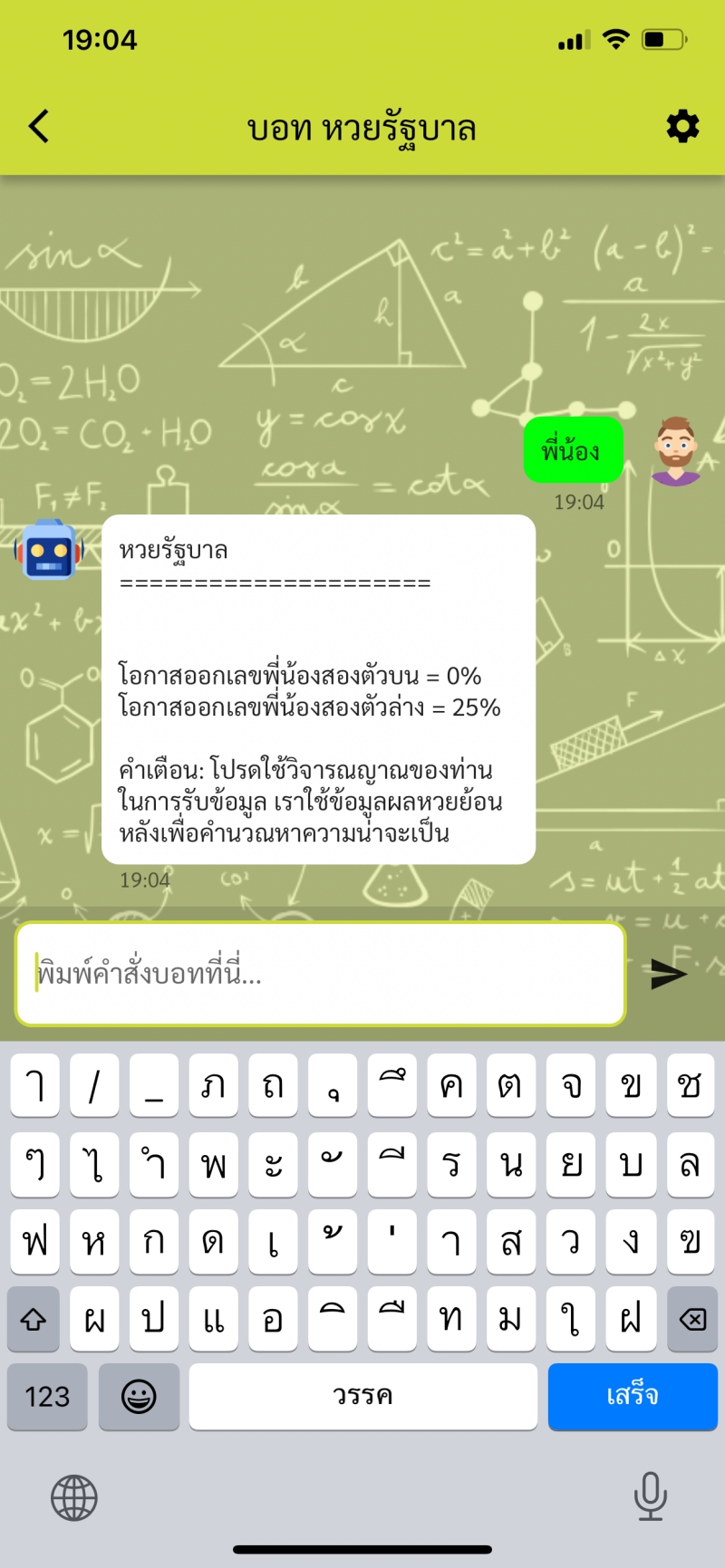This screenshot has width=725, height=1568.
Task: Tap the blue เสร็จ done key
Action: 632,1396
